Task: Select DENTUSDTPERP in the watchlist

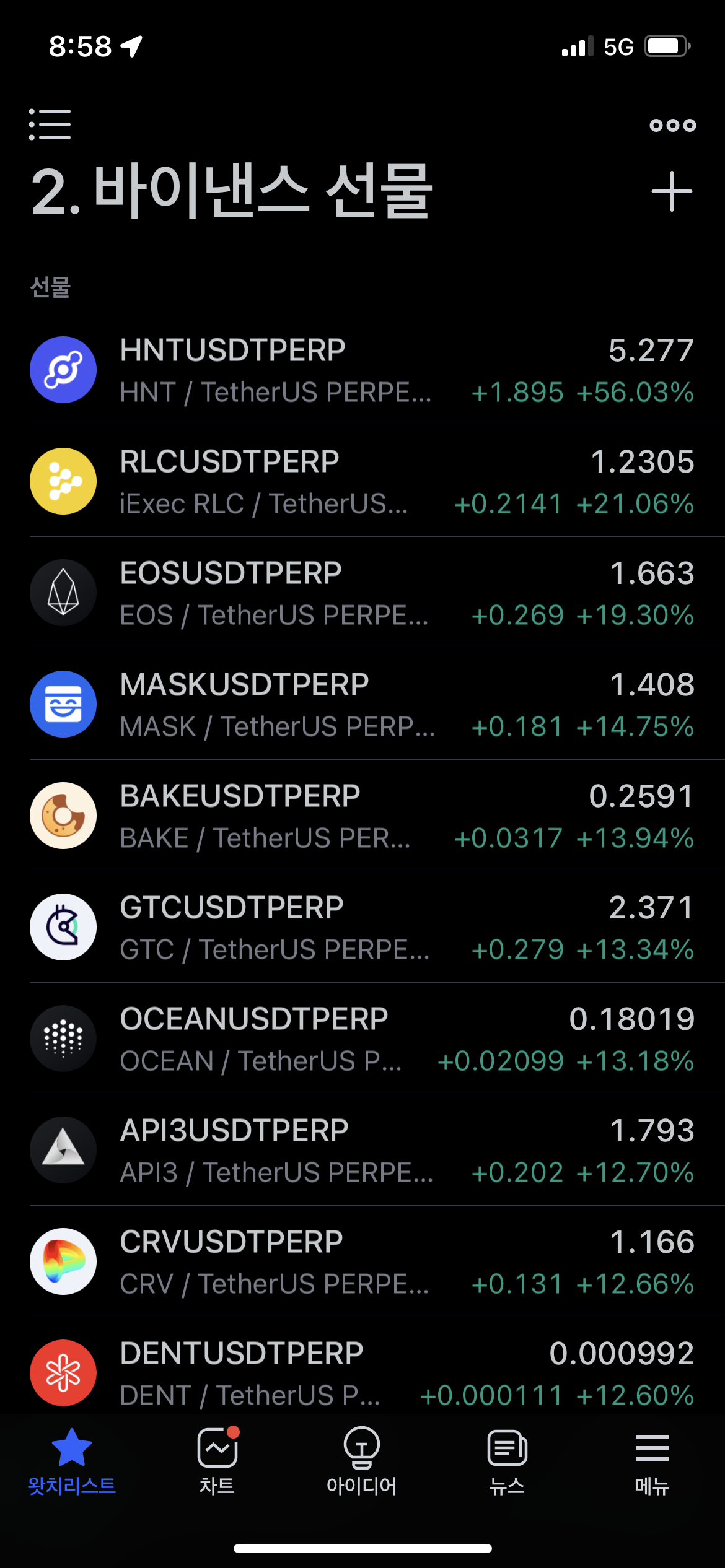Action: [x=362, y=1366]
